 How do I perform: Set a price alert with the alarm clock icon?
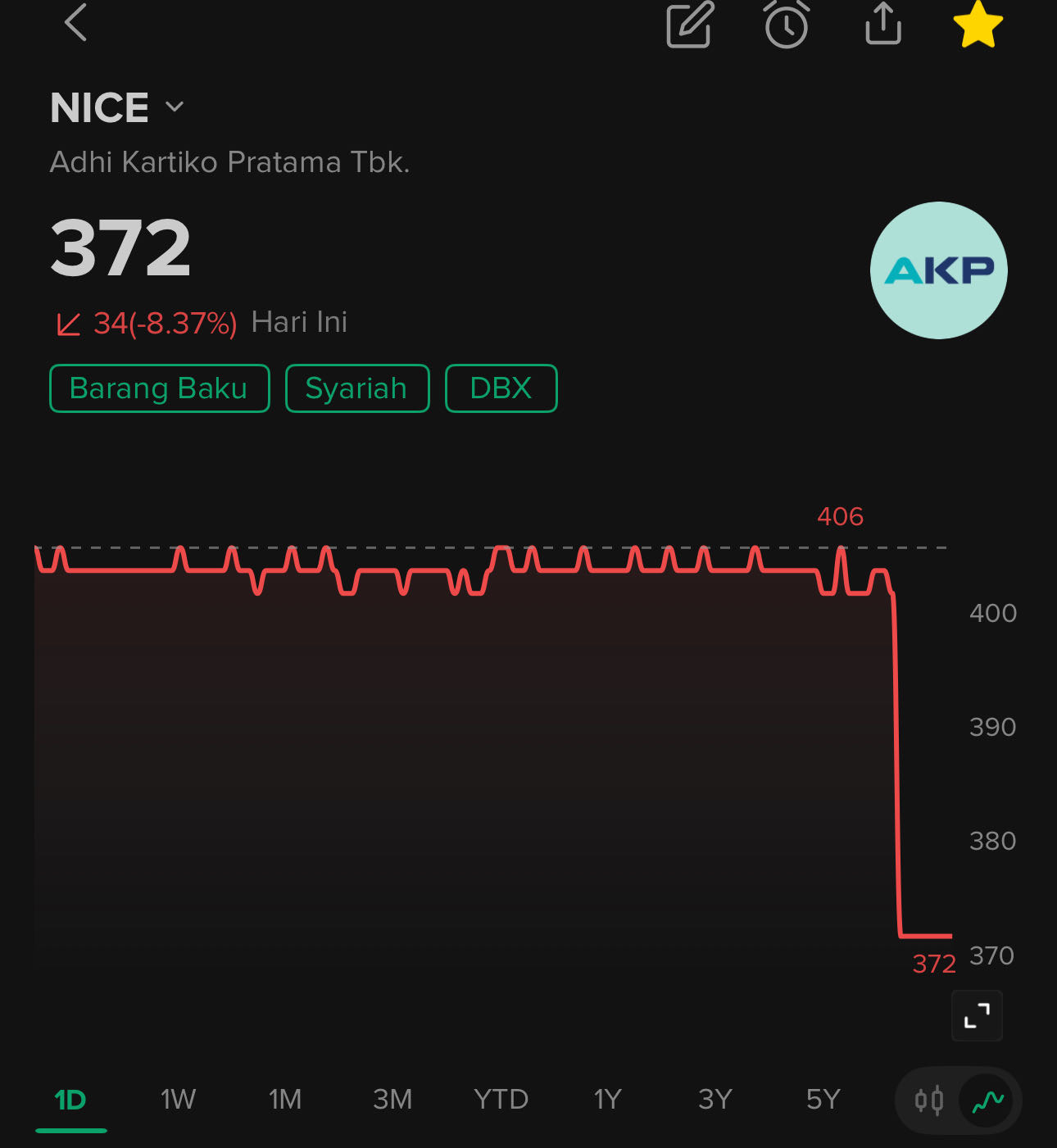coord(786,25)
